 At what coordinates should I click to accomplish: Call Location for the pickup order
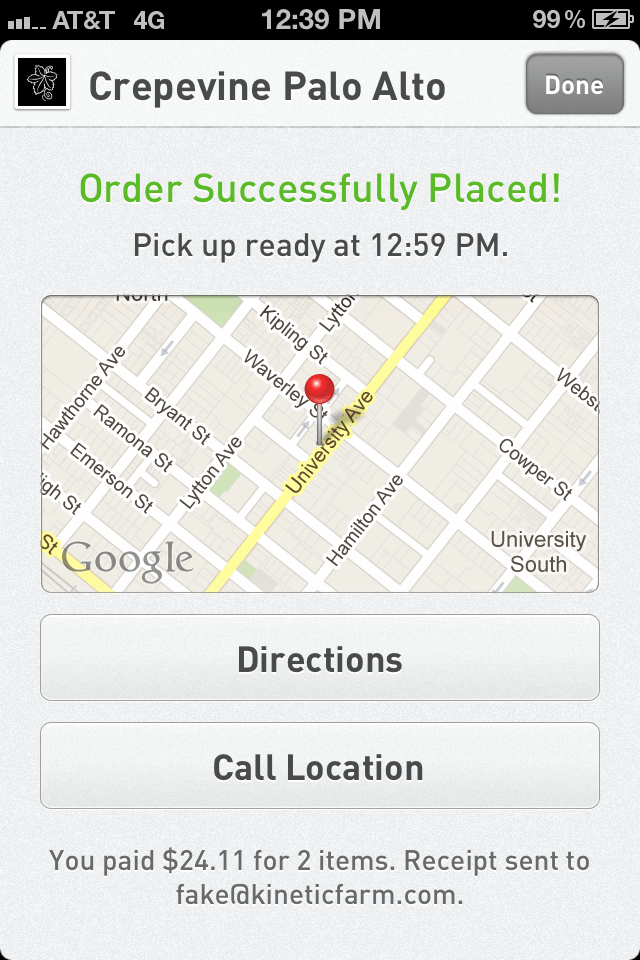tap(320, 767)
